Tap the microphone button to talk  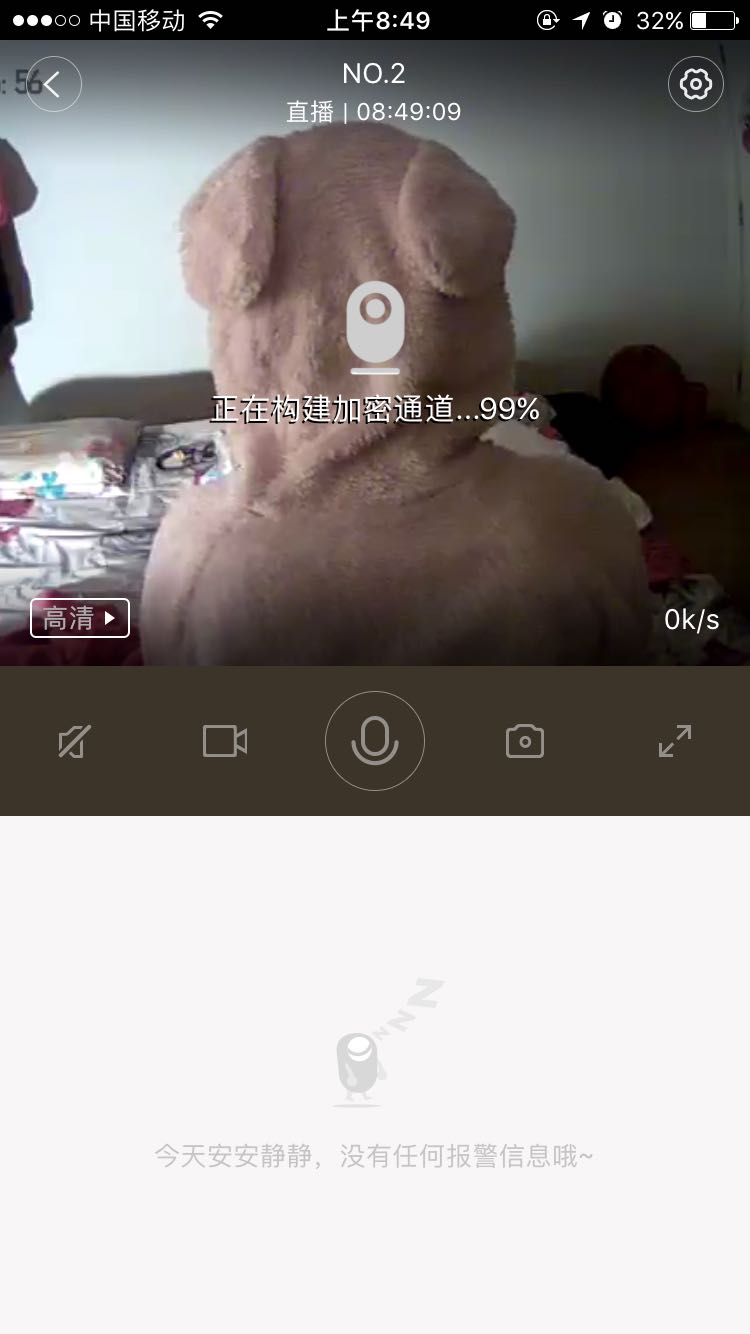click(x=375, y=741)
